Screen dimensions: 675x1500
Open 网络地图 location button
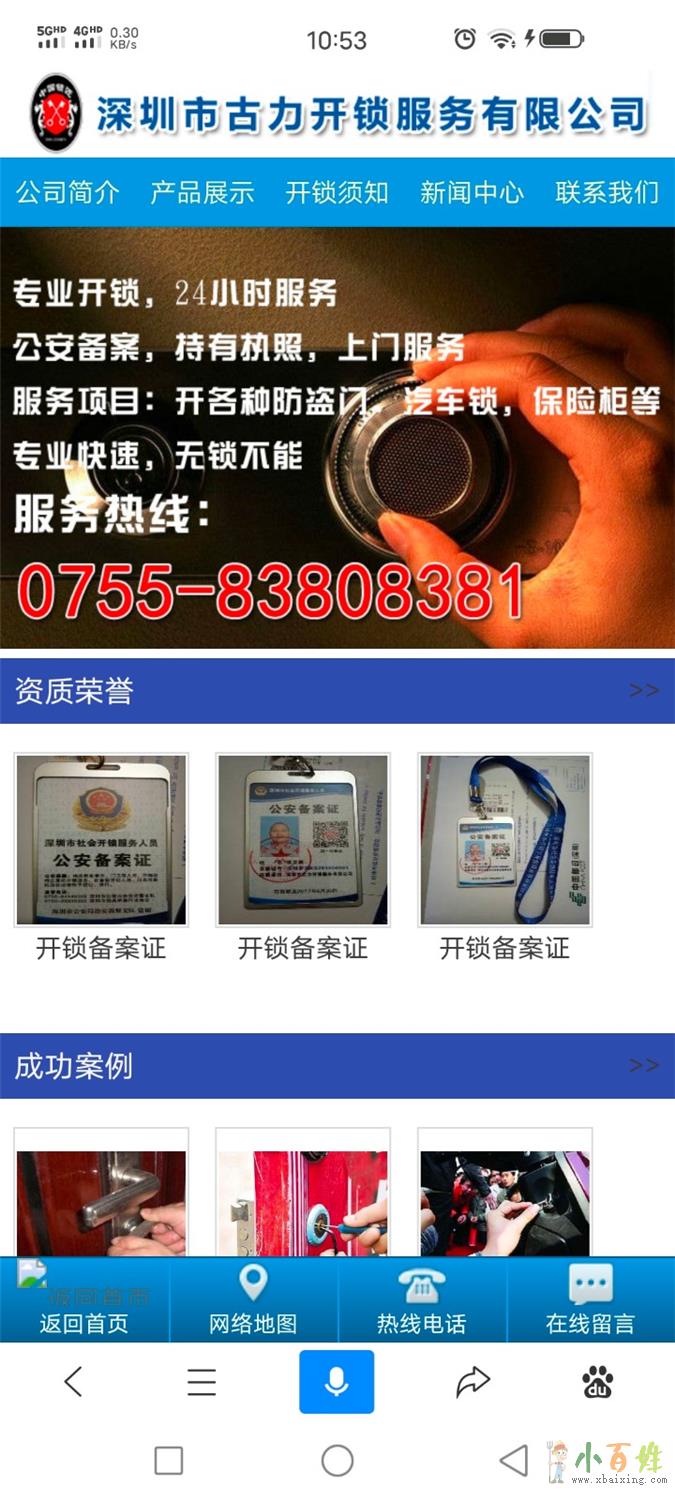[x=253, y=1302]
